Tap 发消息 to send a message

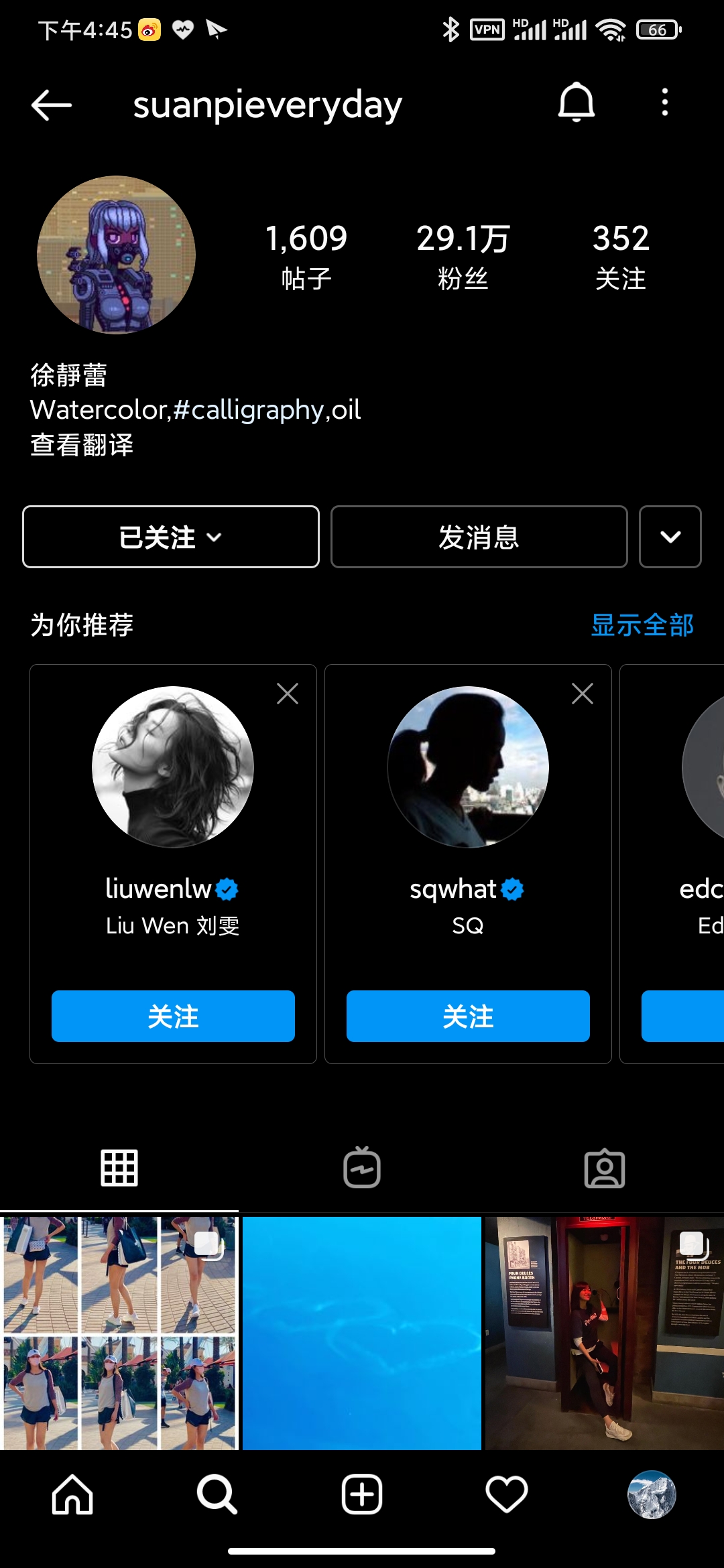(479, 537)
